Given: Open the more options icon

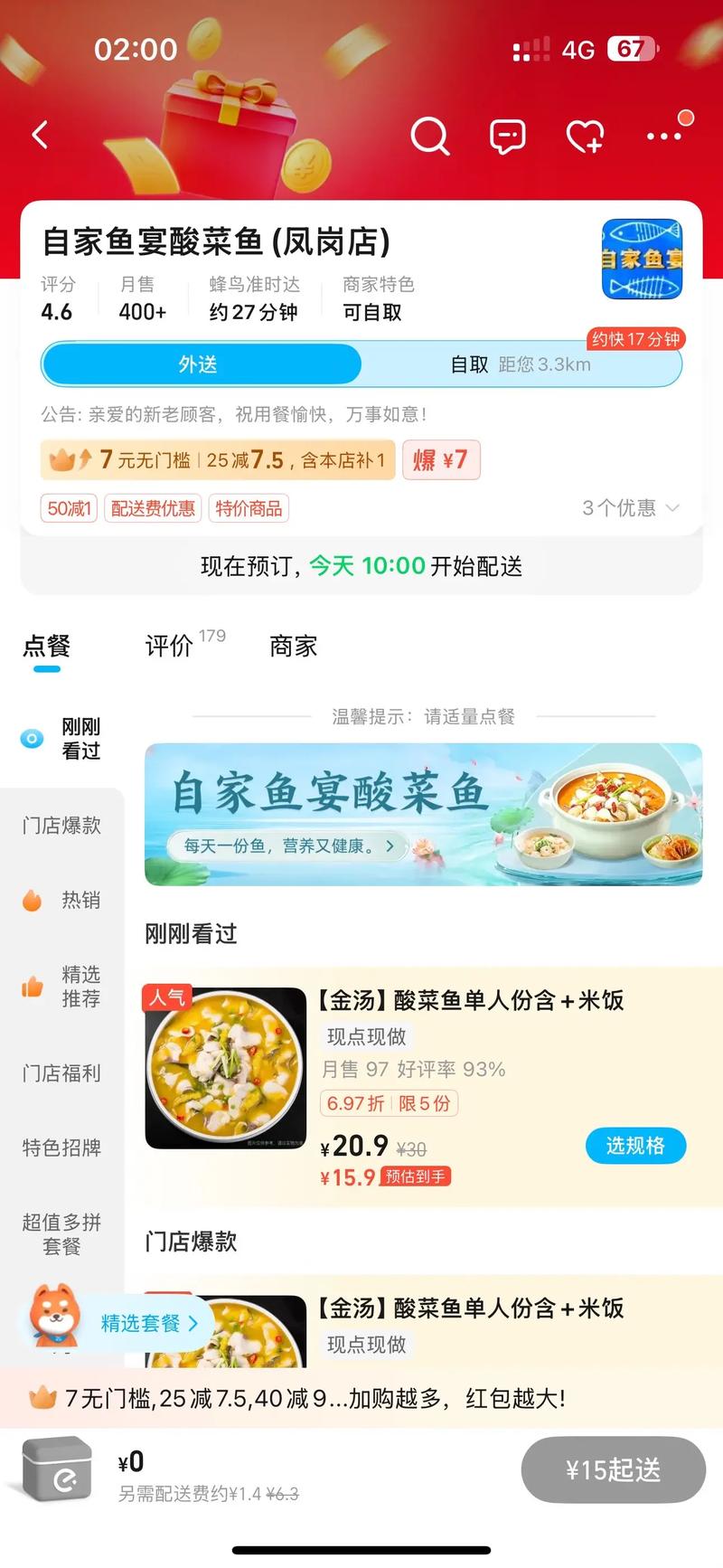Looking at the screenshot, I should point(664,136).
